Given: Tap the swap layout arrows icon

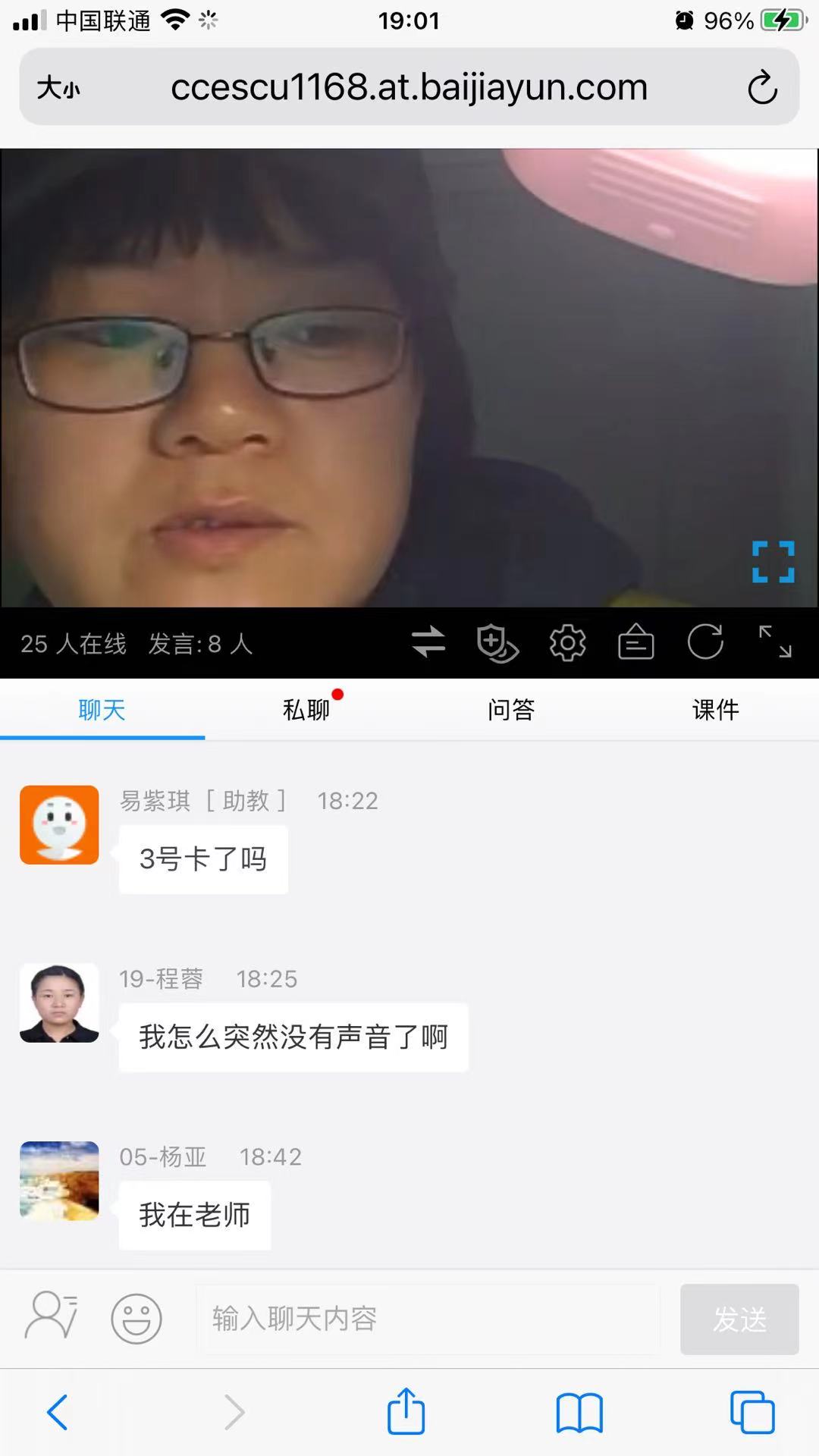Looking at the screenshot, I should point(428,642).
